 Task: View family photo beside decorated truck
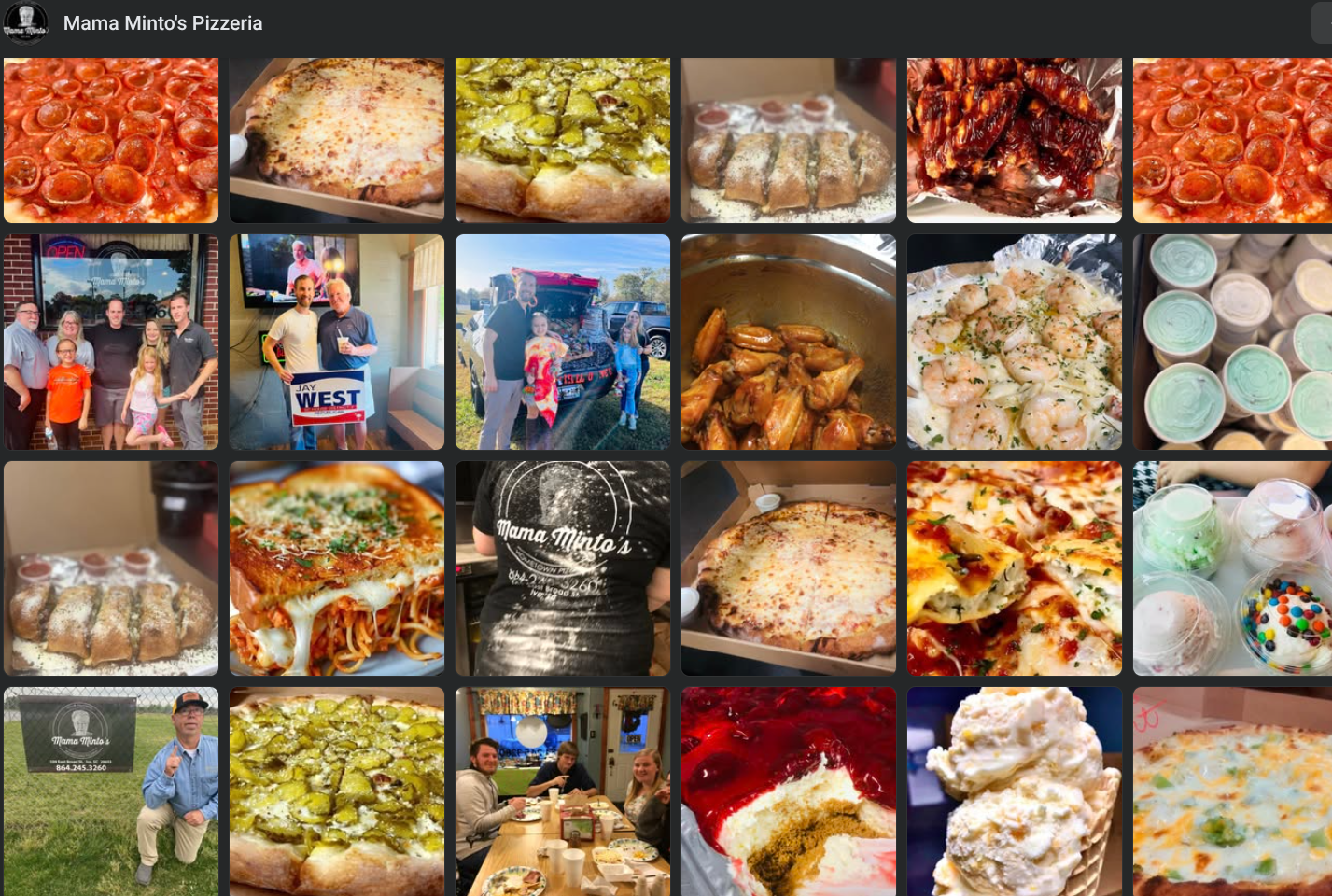[563, 342]
